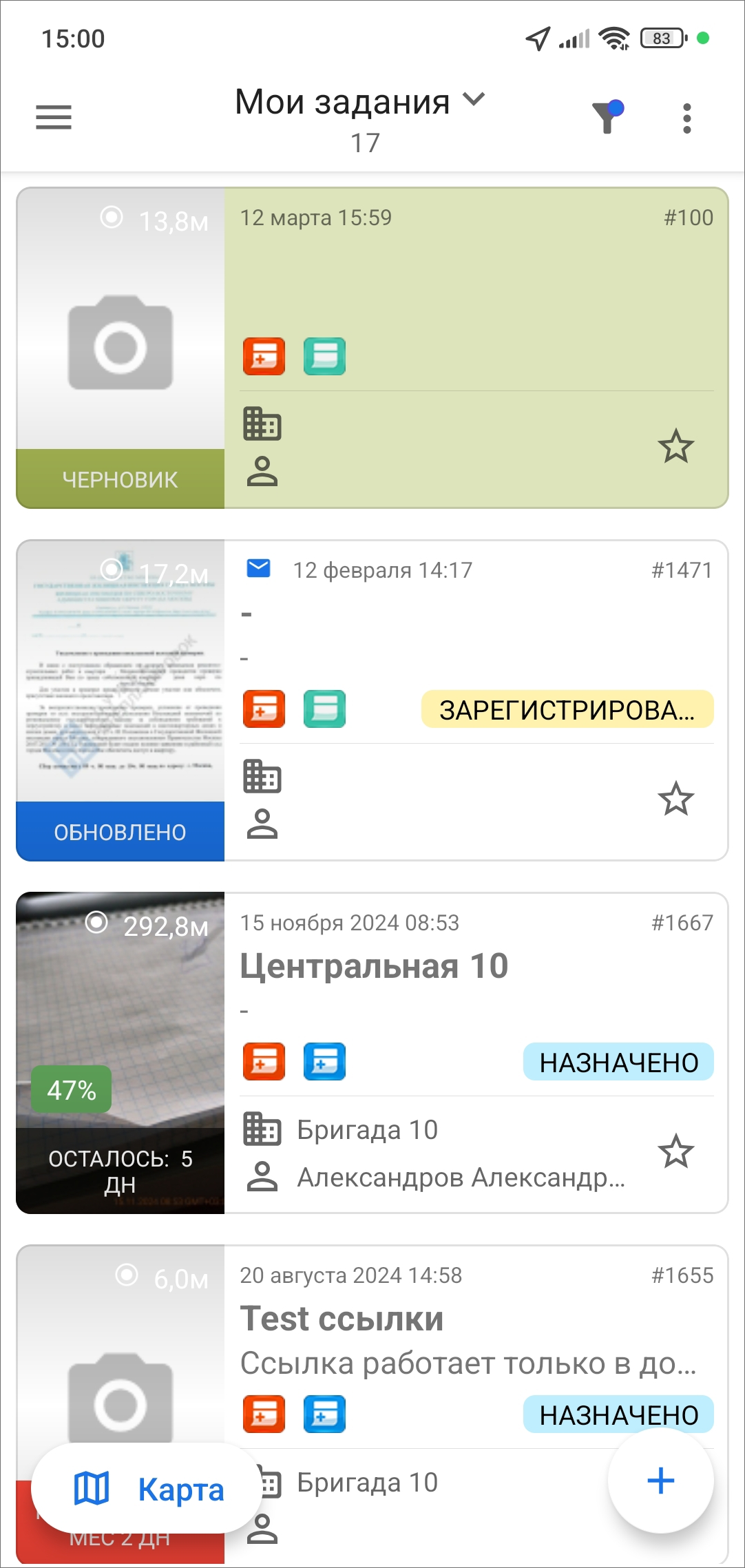Open the task filter
This screenshot has height=1568, width=745.
[607, 117]
